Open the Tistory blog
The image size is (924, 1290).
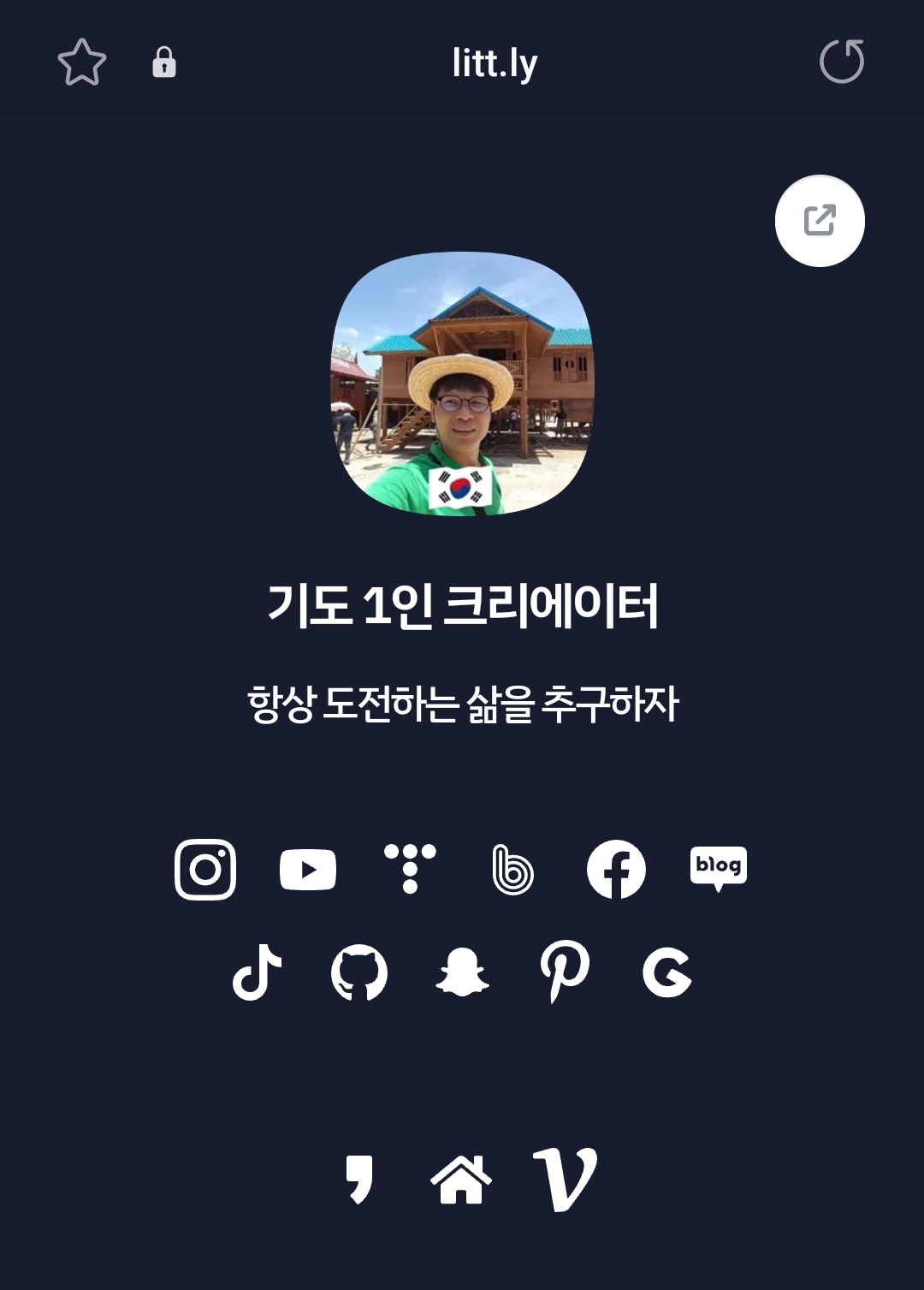pyautogui.click(x=411, y=869)
